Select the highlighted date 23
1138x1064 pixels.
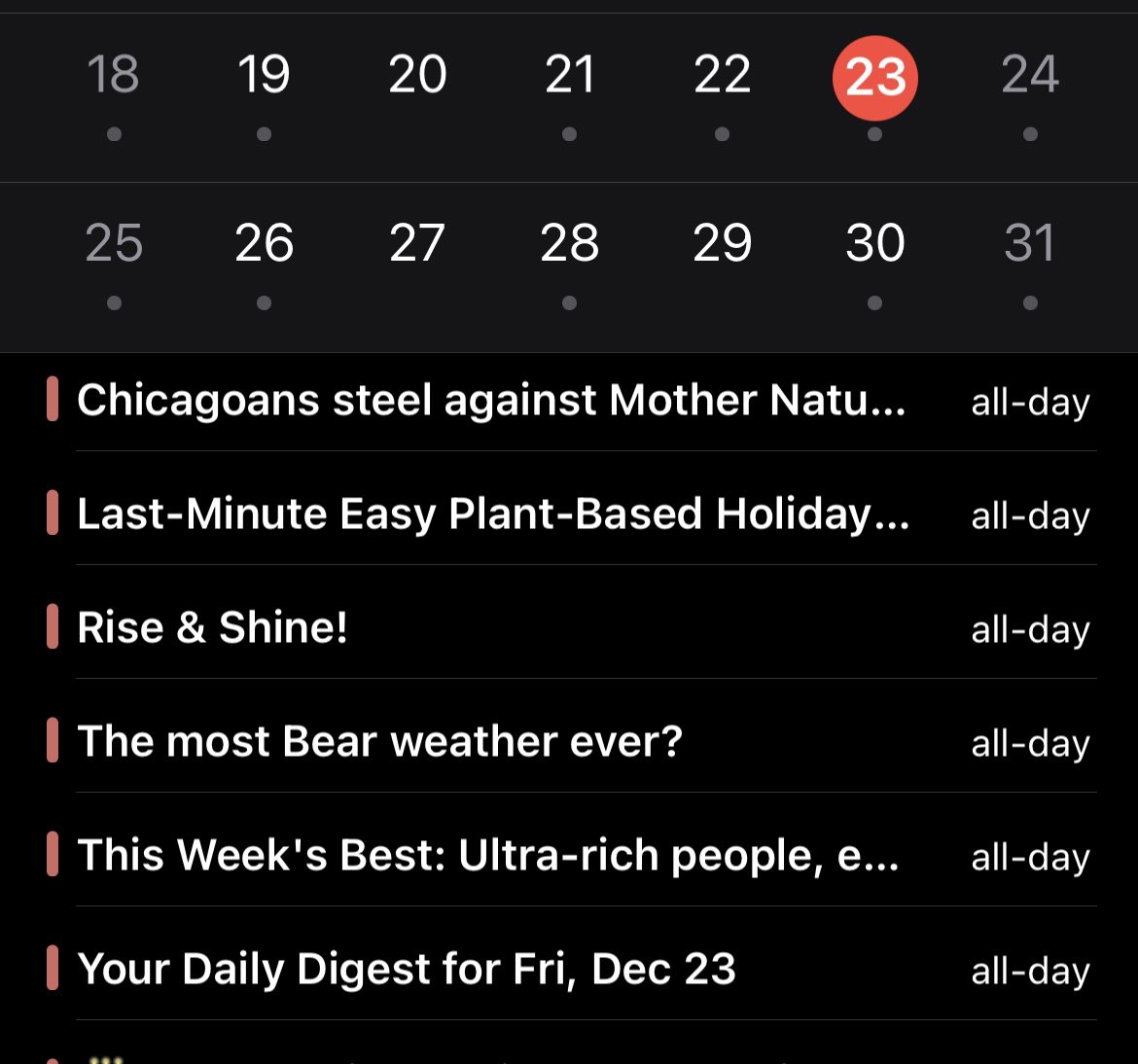click(874, 78)
